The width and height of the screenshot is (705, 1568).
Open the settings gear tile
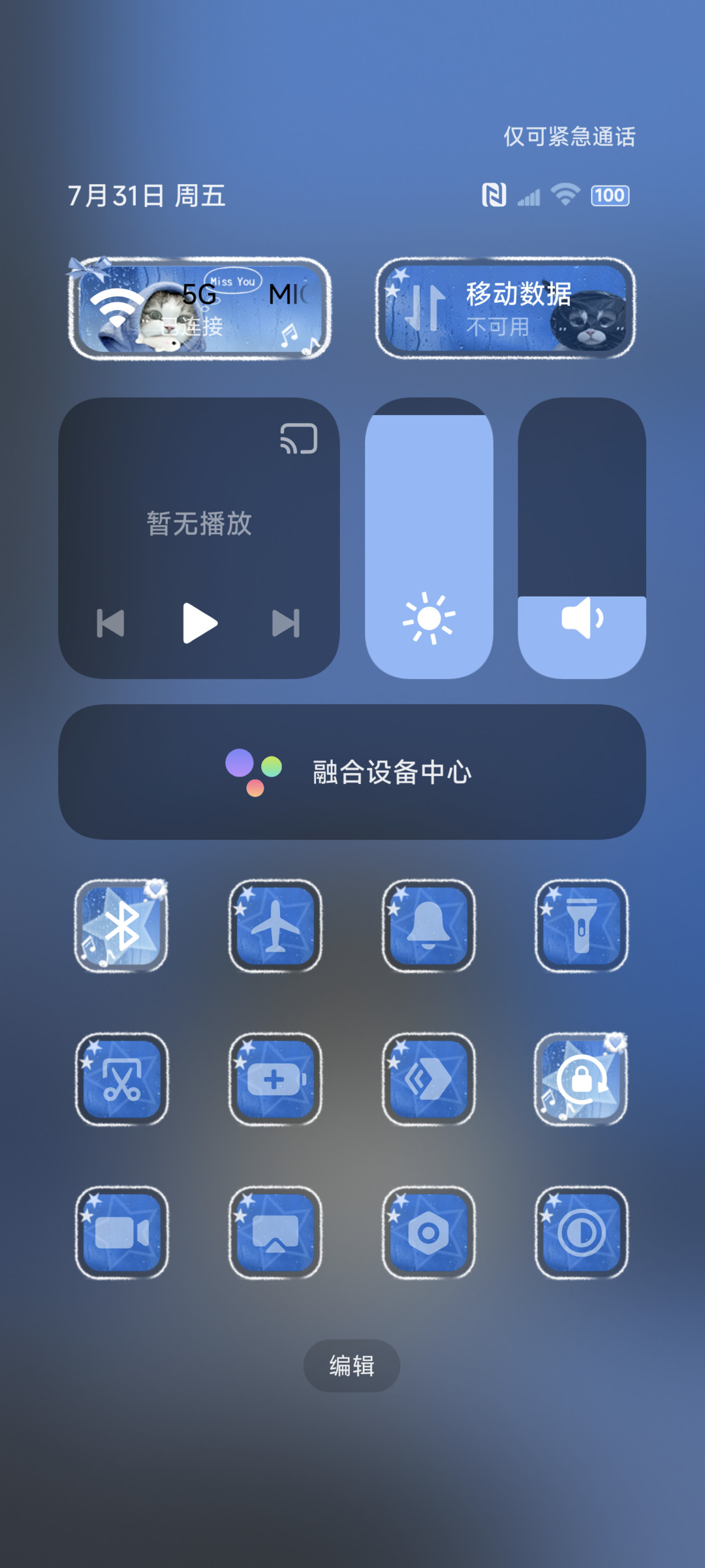pyautogui.click(x=428, y=1232)
